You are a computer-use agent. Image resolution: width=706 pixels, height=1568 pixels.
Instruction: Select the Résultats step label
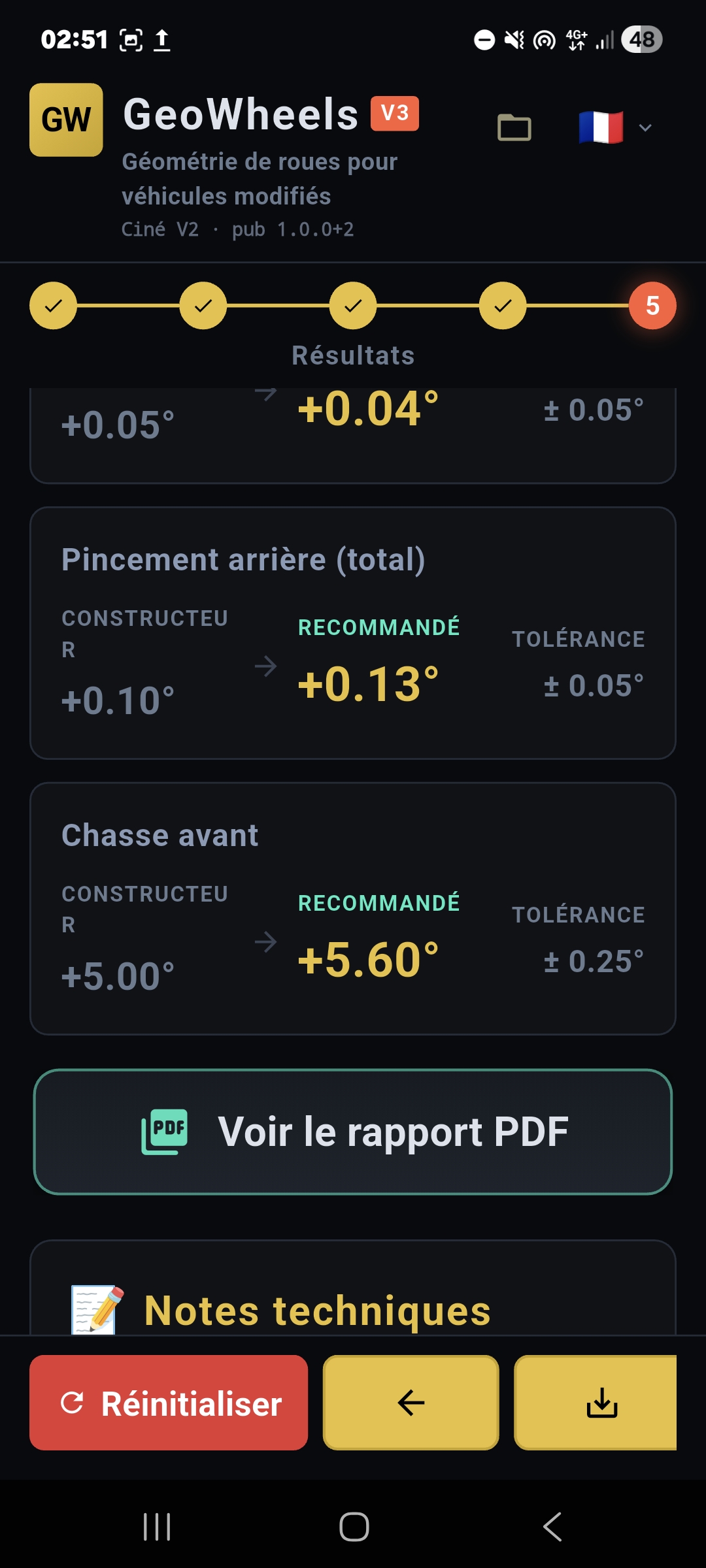tap(353, 356)
